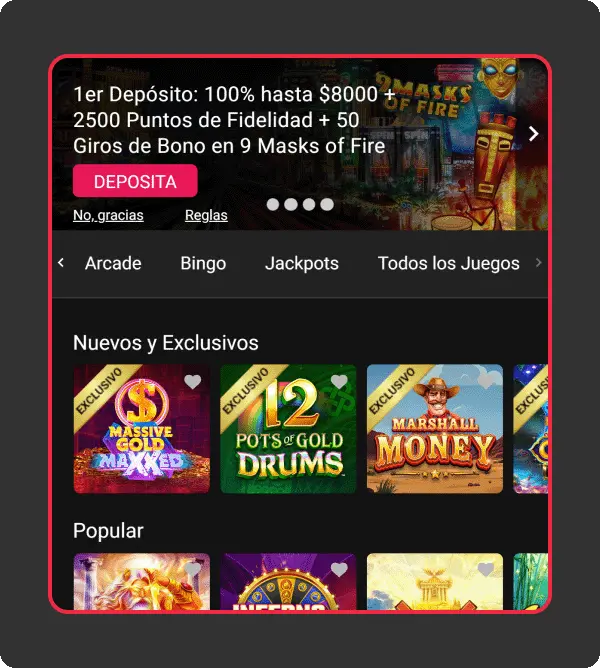Dismiss the offer with No, gracias
Screen dimensions: 600x668
[108, 215]
